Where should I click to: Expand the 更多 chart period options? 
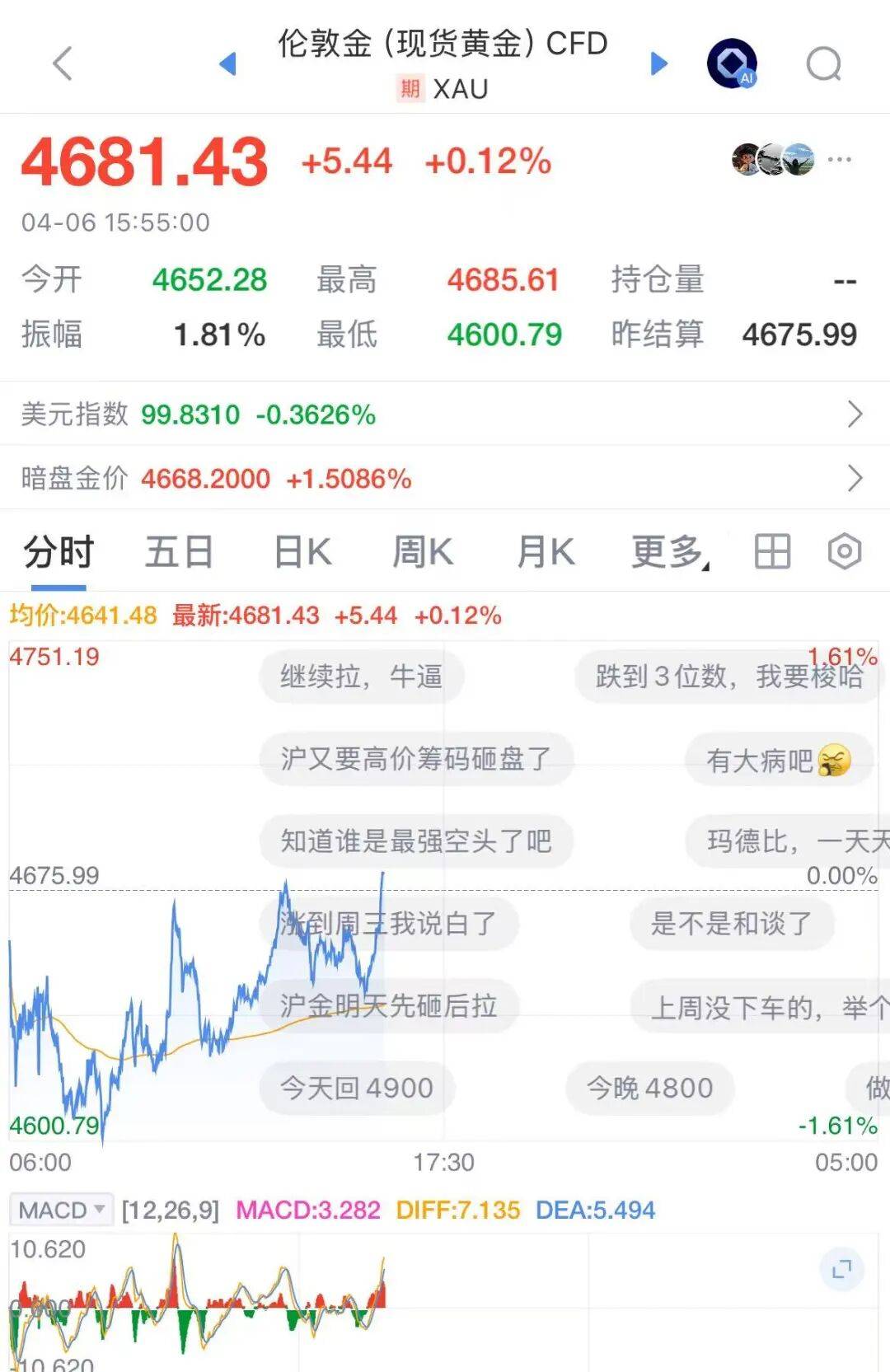(669, 552)
